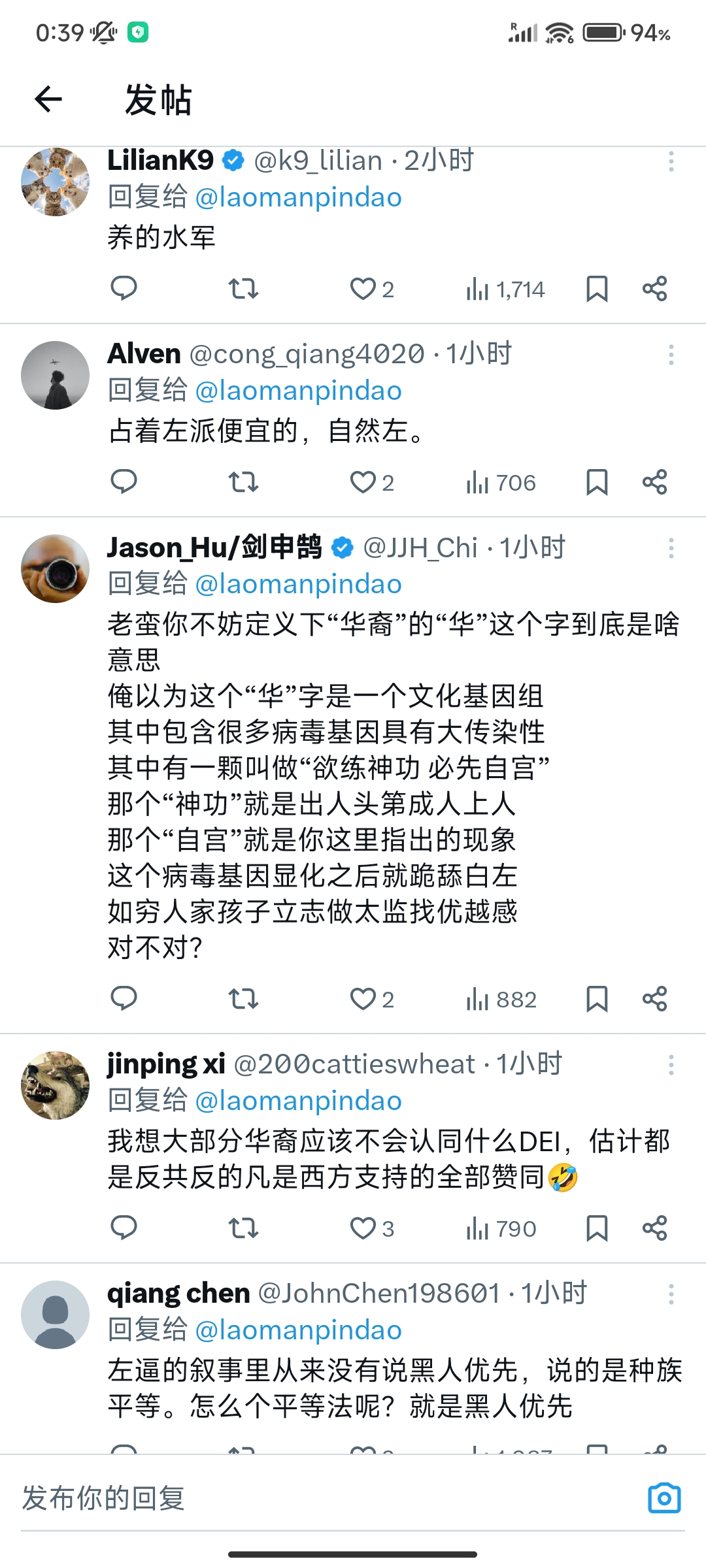View analytics count 1,714 on LilianK9's reply

click(505, 289)
